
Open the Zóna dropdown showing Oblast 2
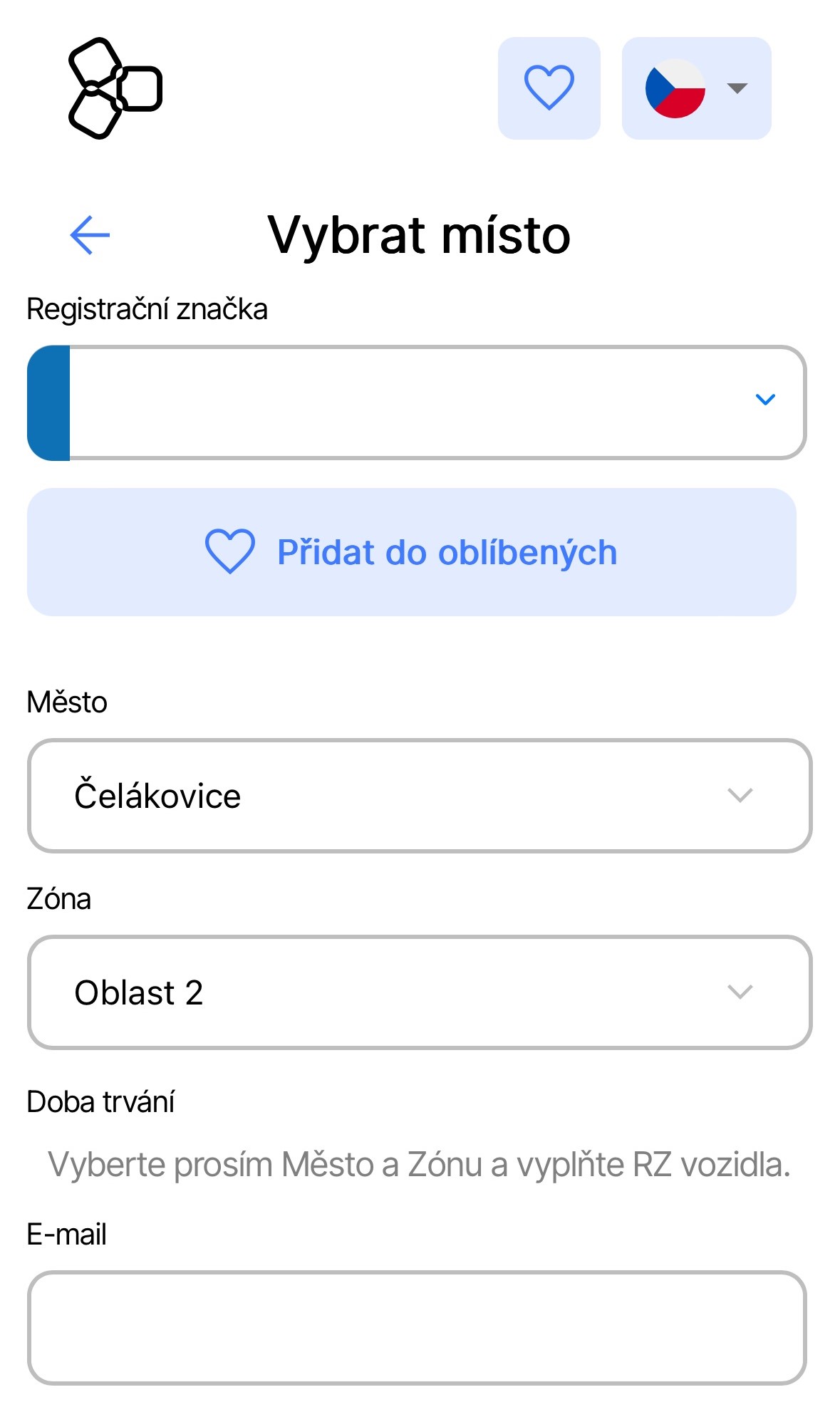[x=419, y=992]
